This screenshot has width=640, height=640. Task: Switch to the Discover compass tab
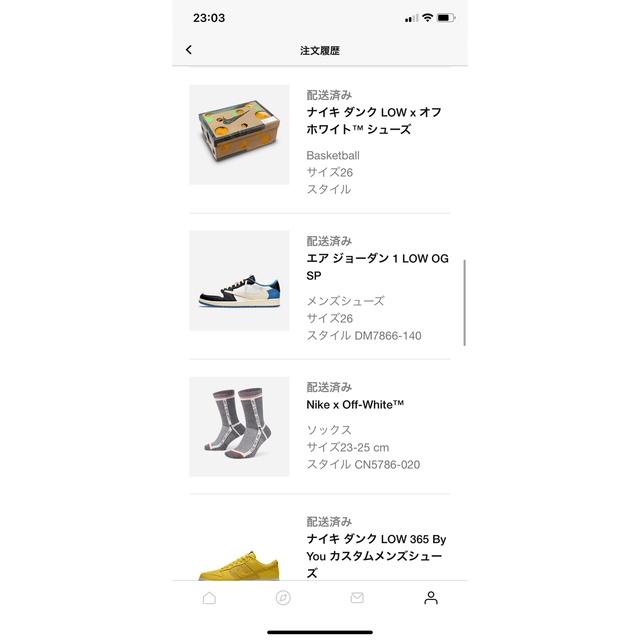(283, 598)
